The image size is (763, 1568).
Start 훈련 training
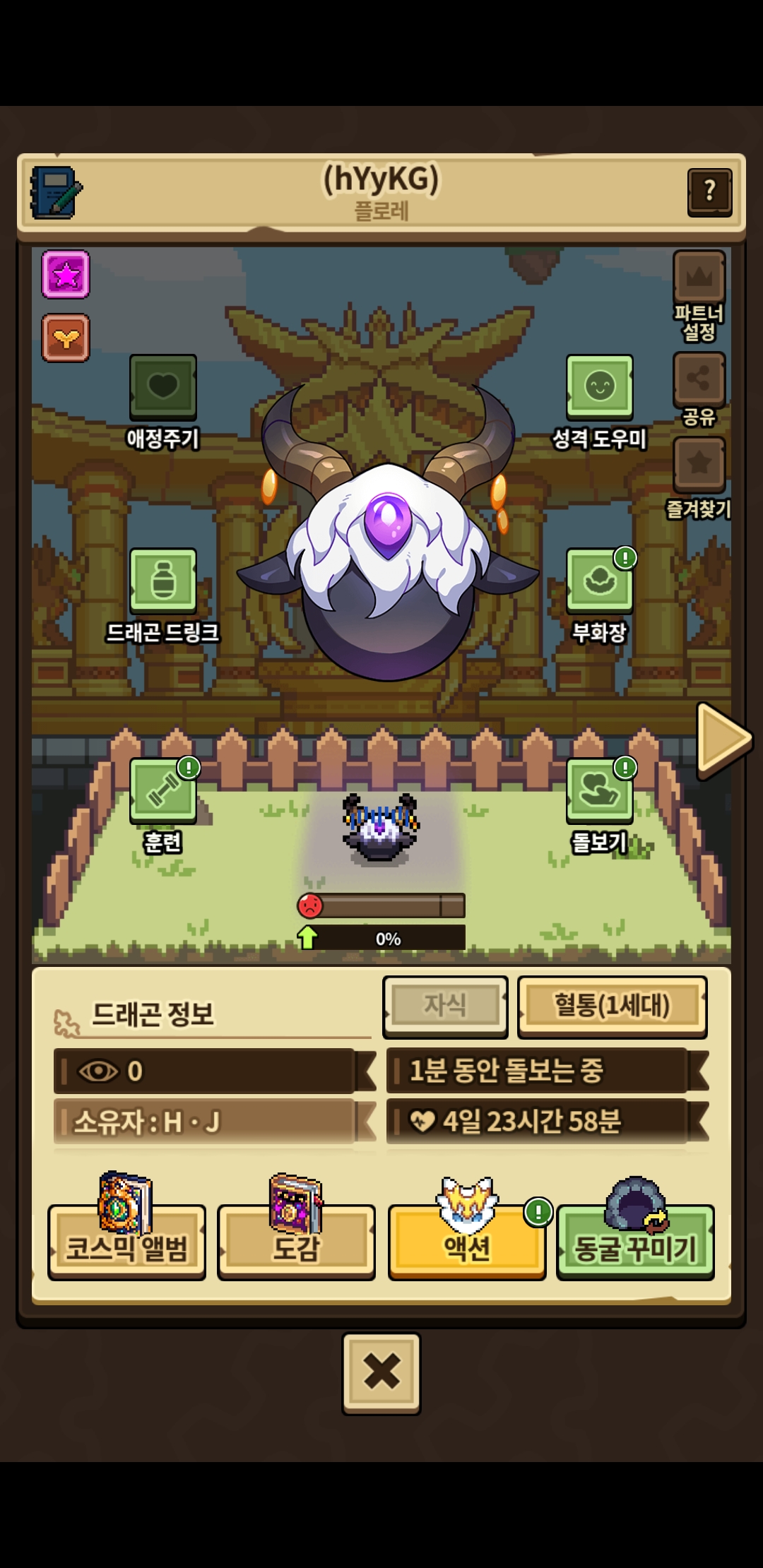(x=163, y=791)
